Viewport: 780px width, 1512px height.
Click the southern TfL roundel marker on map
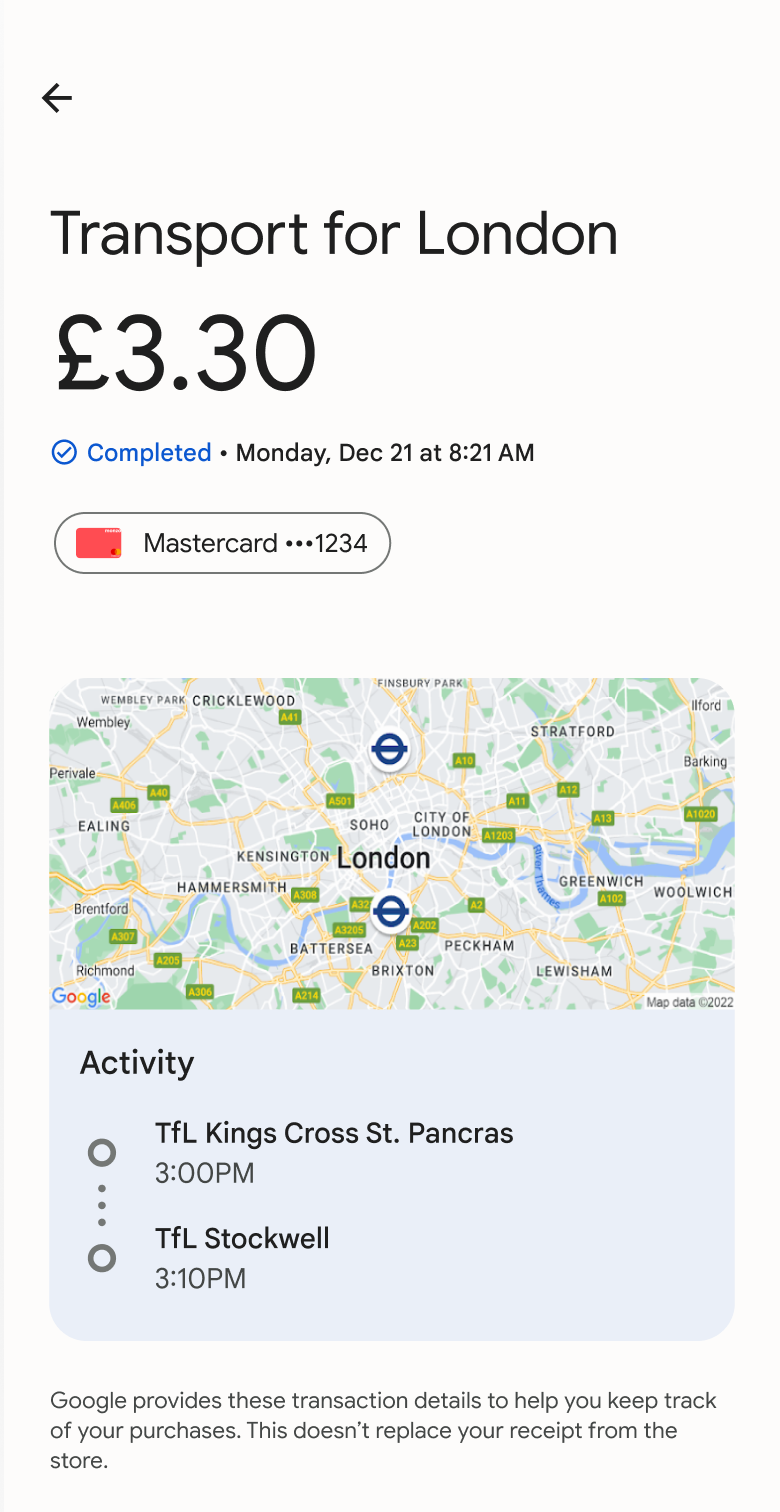click(390, 912)
